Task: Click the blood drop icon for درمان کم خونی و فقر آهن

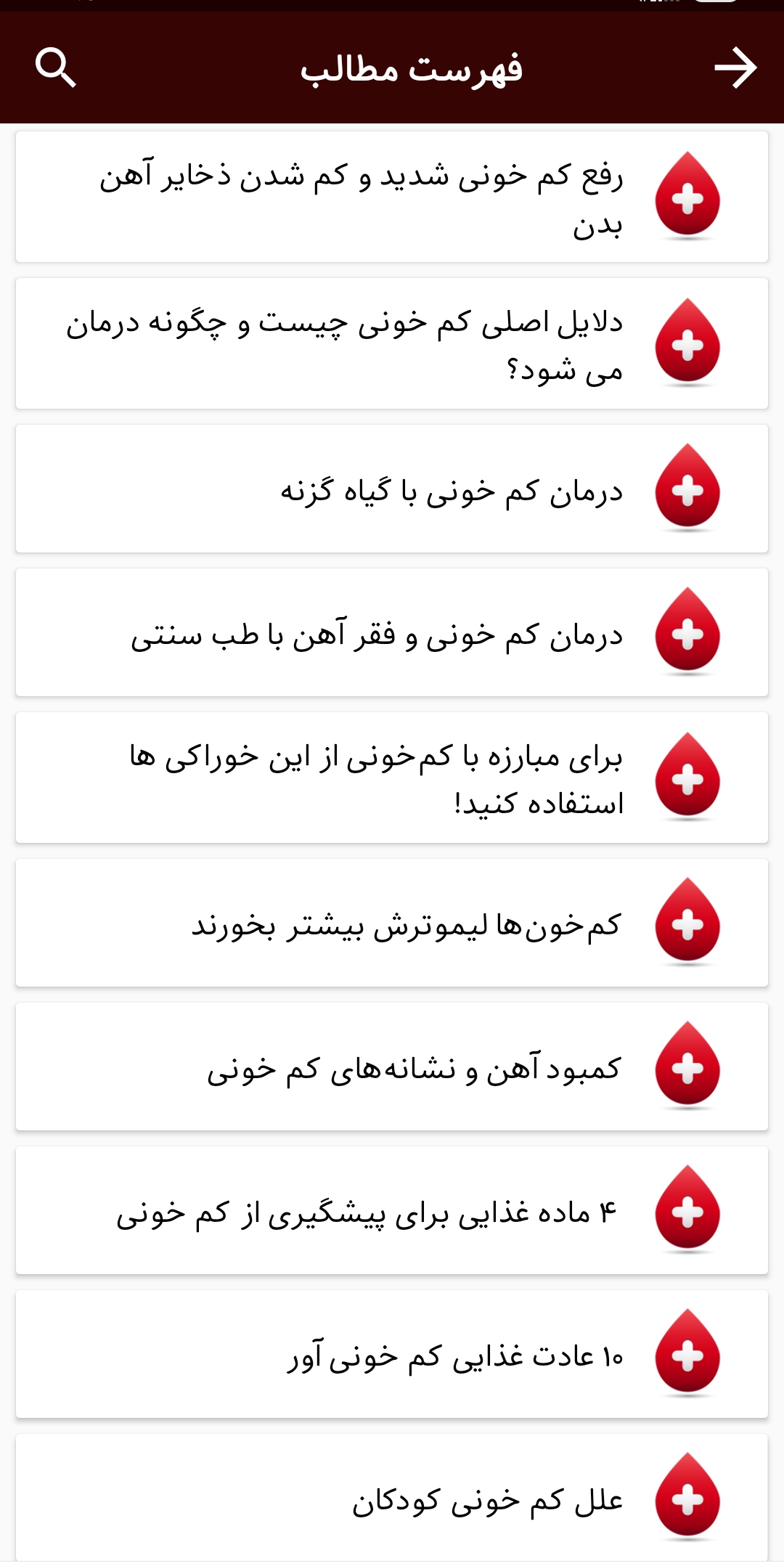Action: click(685, 632)
